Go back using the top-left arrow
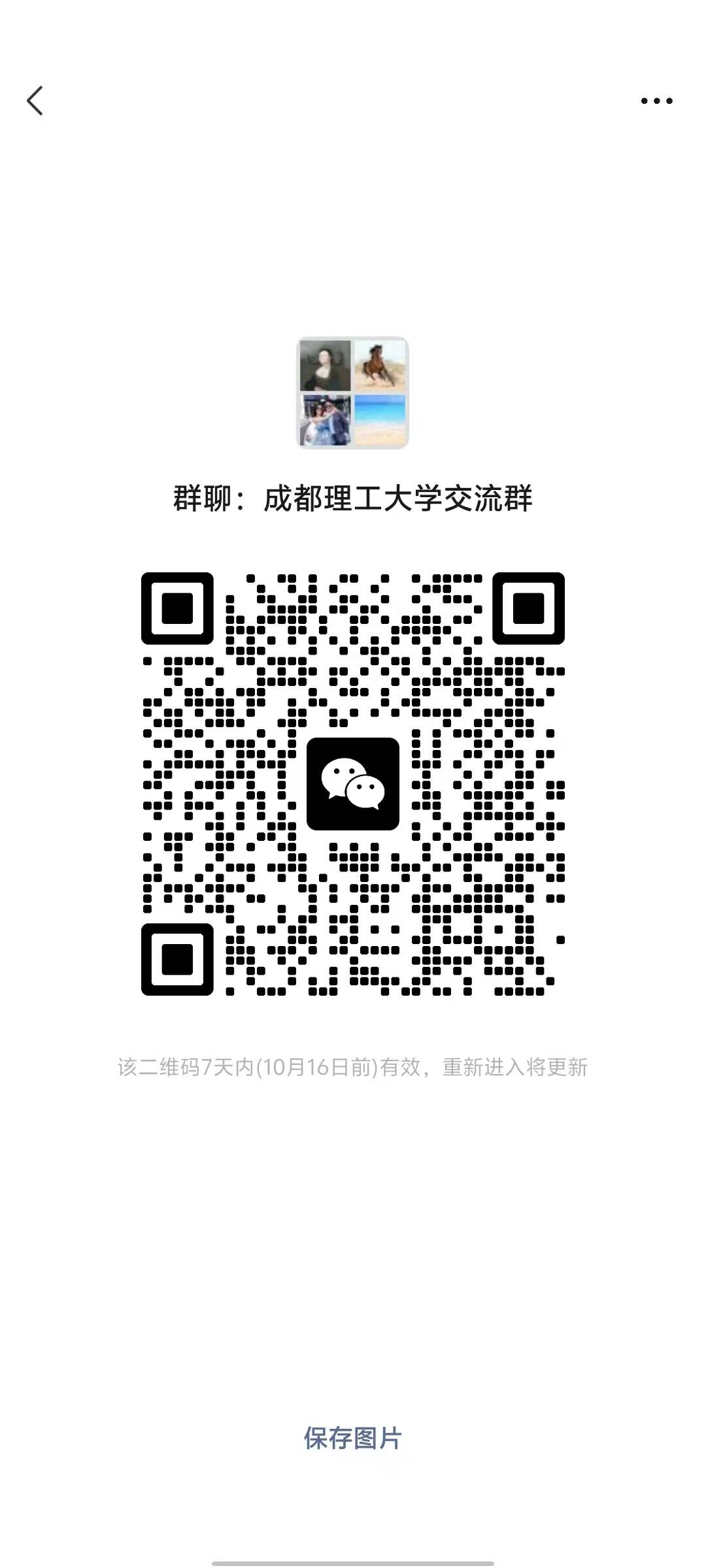Viewport: 706px width, 1568px height. click(x=35, y=101)
